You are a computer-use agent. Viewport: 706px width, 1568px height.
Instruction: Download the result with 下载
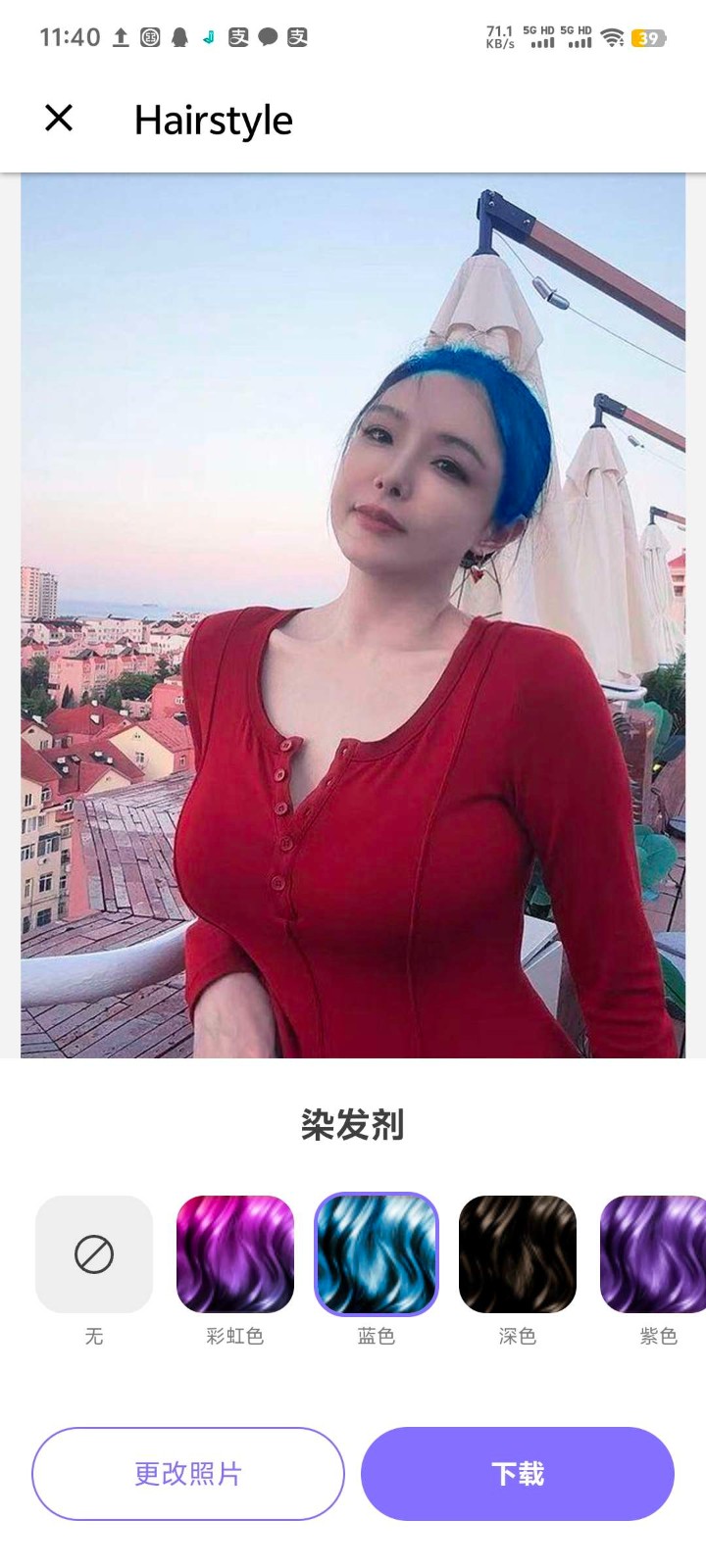point(518,1474)
